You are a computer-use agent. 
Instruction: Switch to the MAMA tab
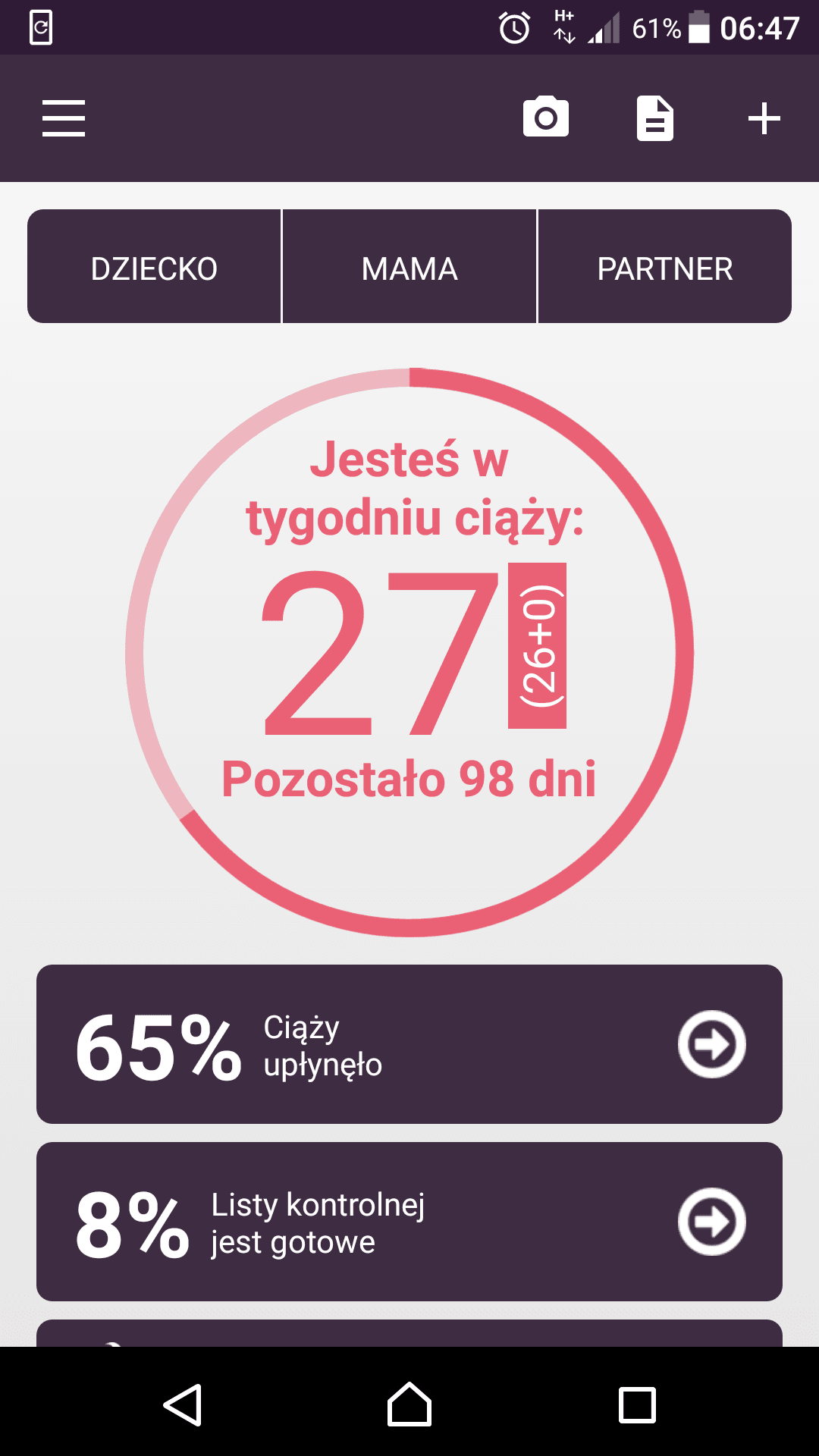(409, 268)
